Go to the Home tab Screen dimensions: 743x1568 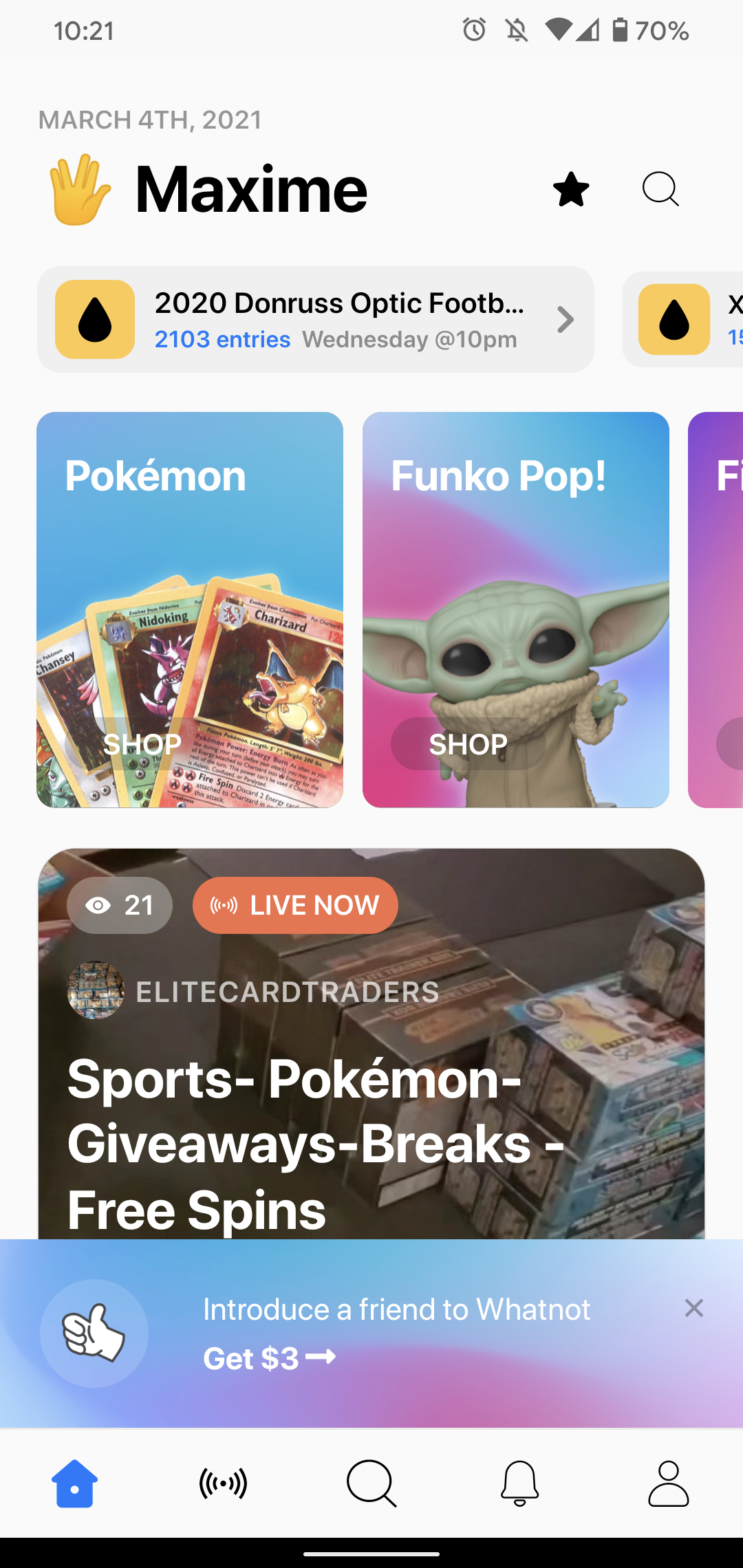[x=74, y=1483]
